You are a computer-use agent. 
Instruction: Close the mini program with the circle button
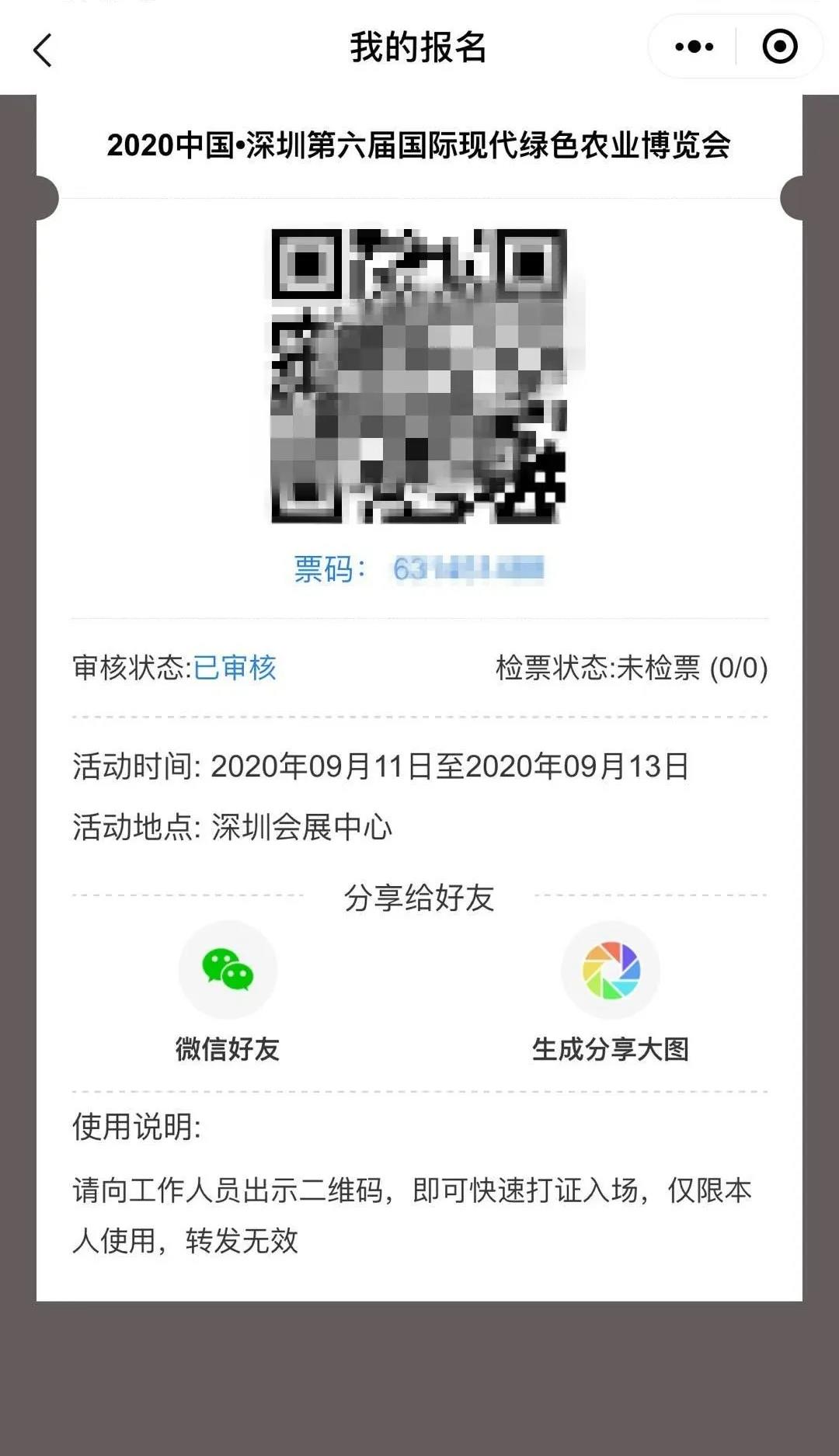[x=779, y=47]
